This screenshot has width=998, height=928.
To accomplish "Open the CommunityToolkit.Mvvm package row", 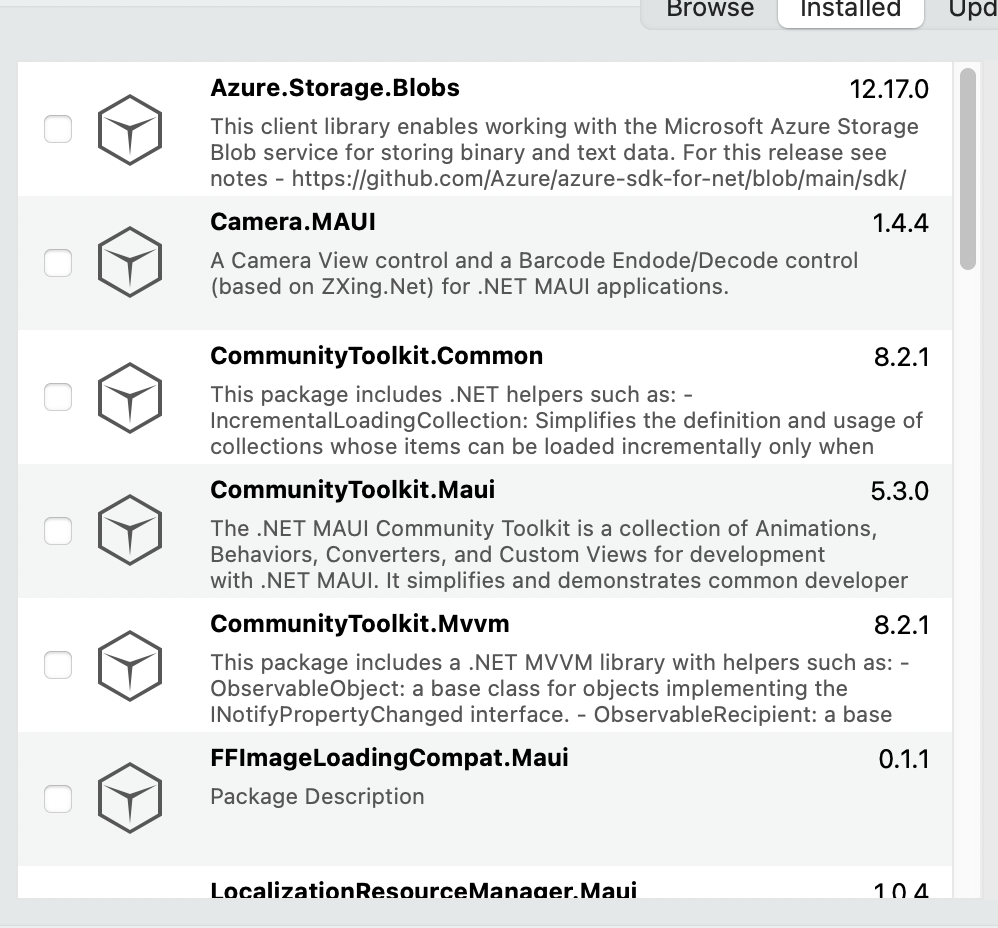I will tap(485, 665).
